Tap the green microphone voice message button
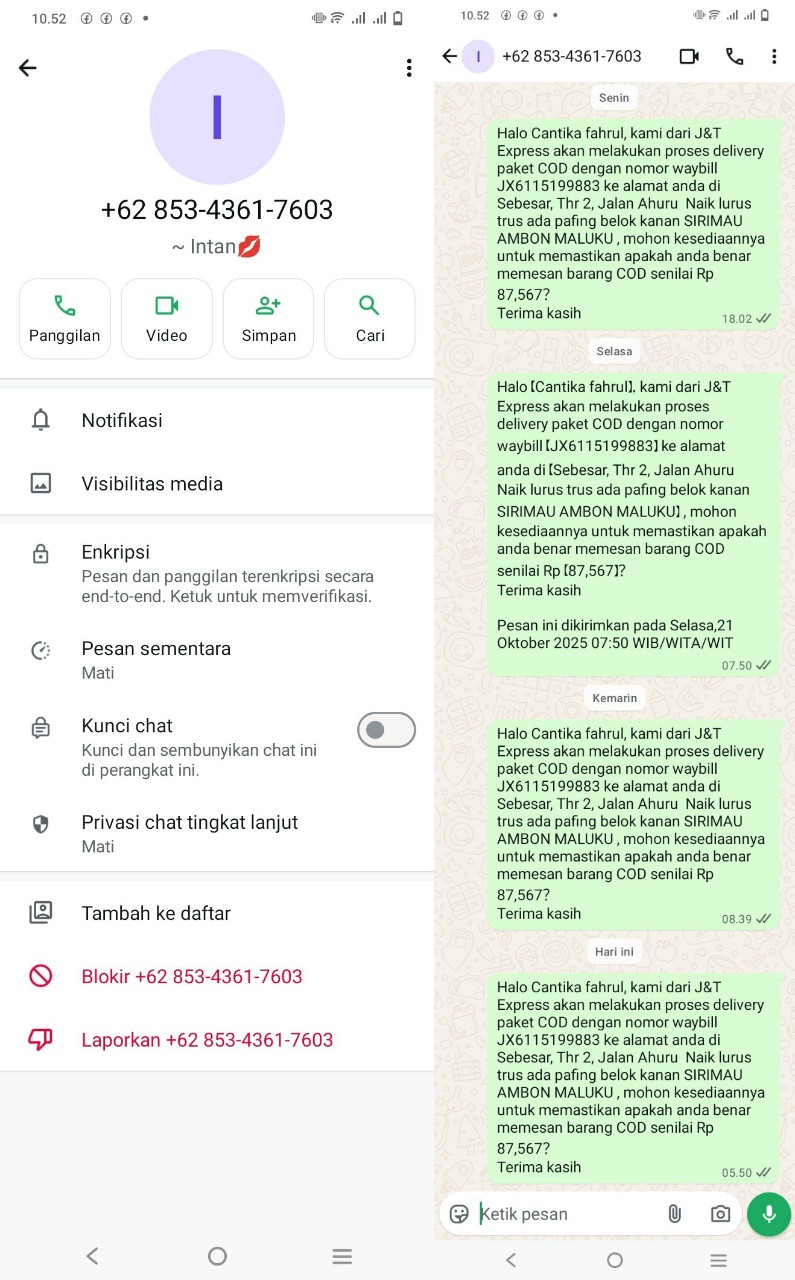 (769, 1214)
